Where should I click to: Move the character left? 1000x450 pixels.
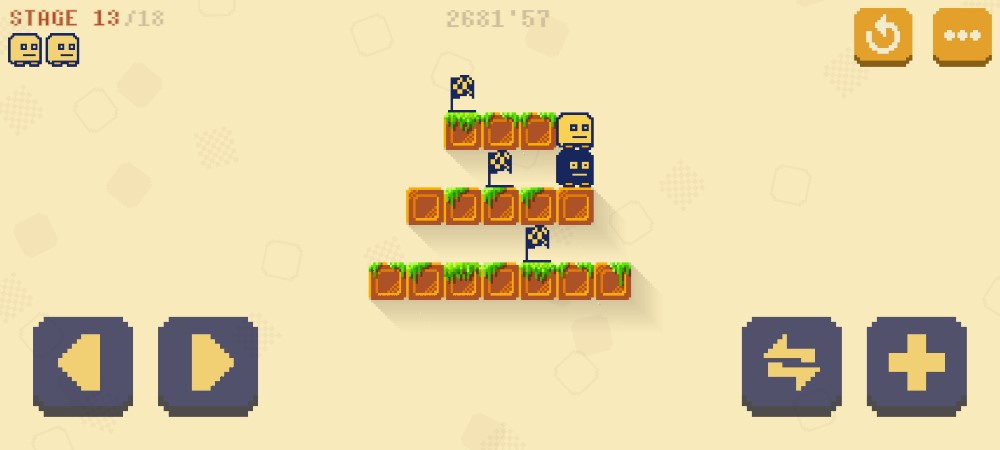pos(83,364)
